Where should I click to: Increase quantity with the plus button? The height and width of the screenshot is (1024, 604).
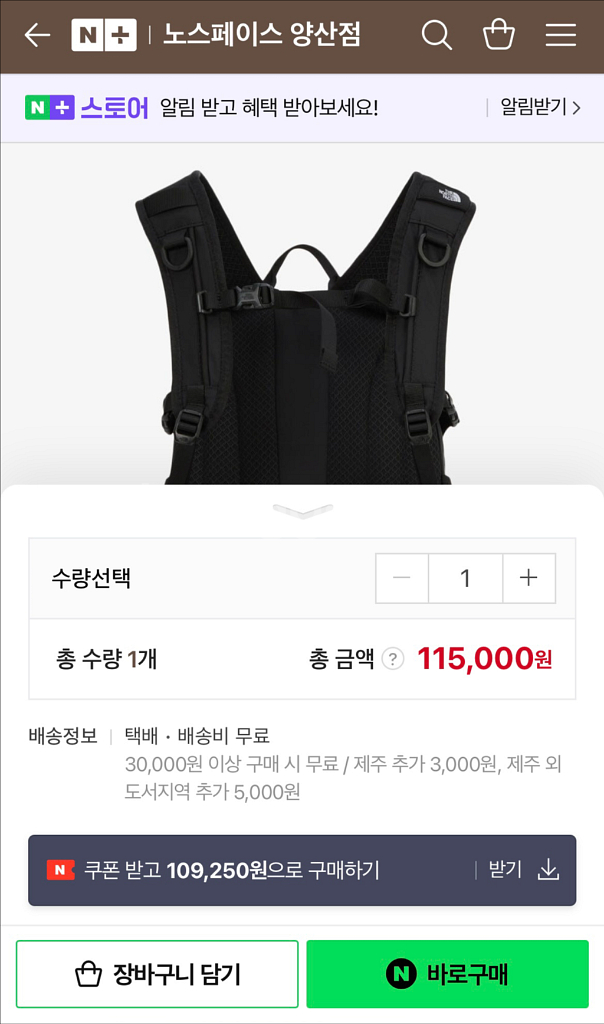point(528,578)
